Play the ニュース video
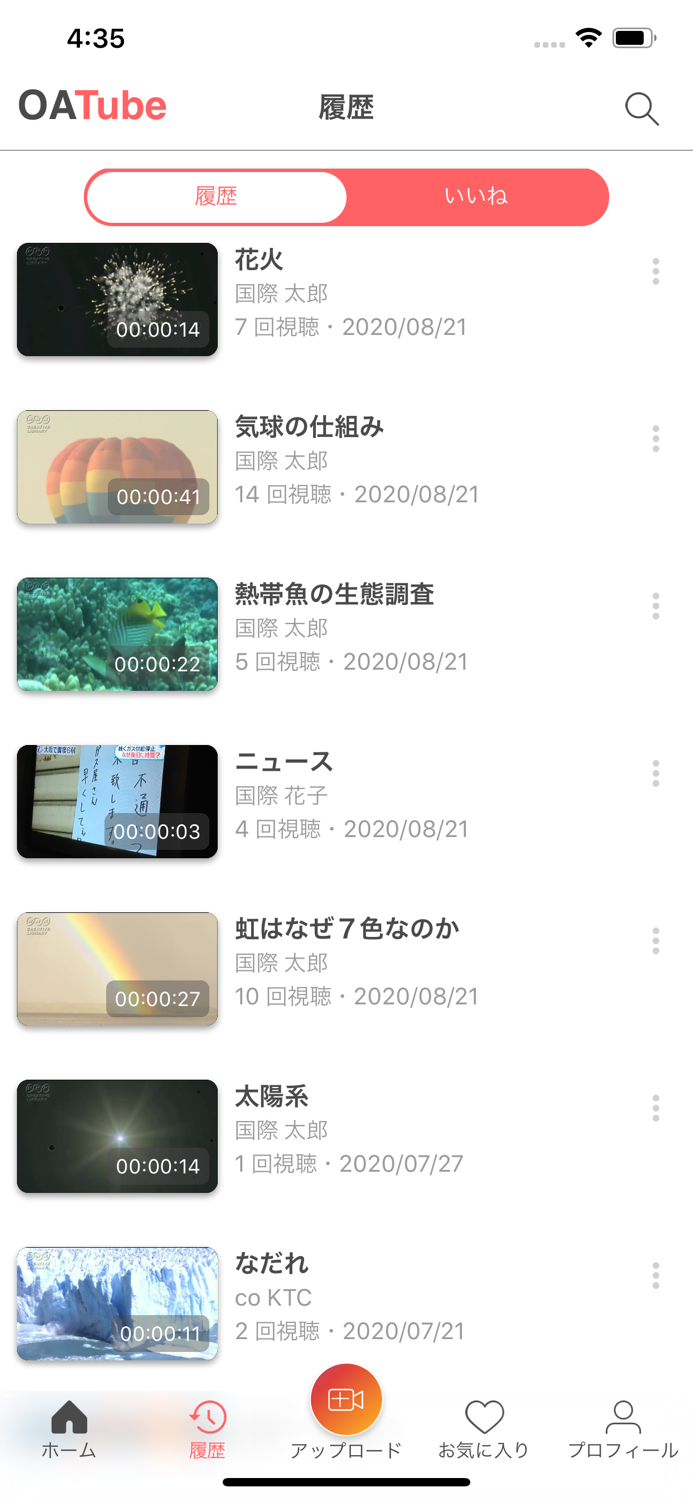The image size is (693, 1500). coord(117,801)
